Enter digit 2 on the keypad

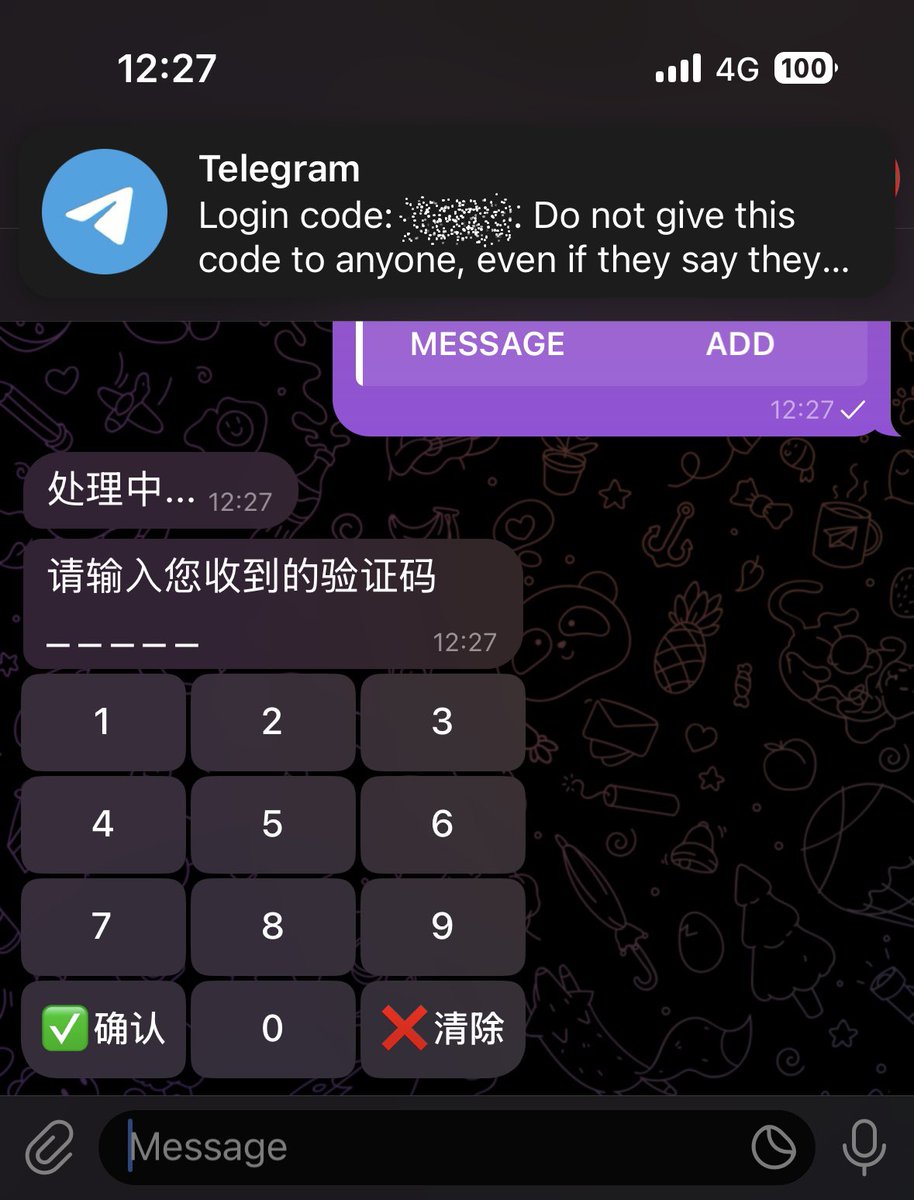pos(272,722)
